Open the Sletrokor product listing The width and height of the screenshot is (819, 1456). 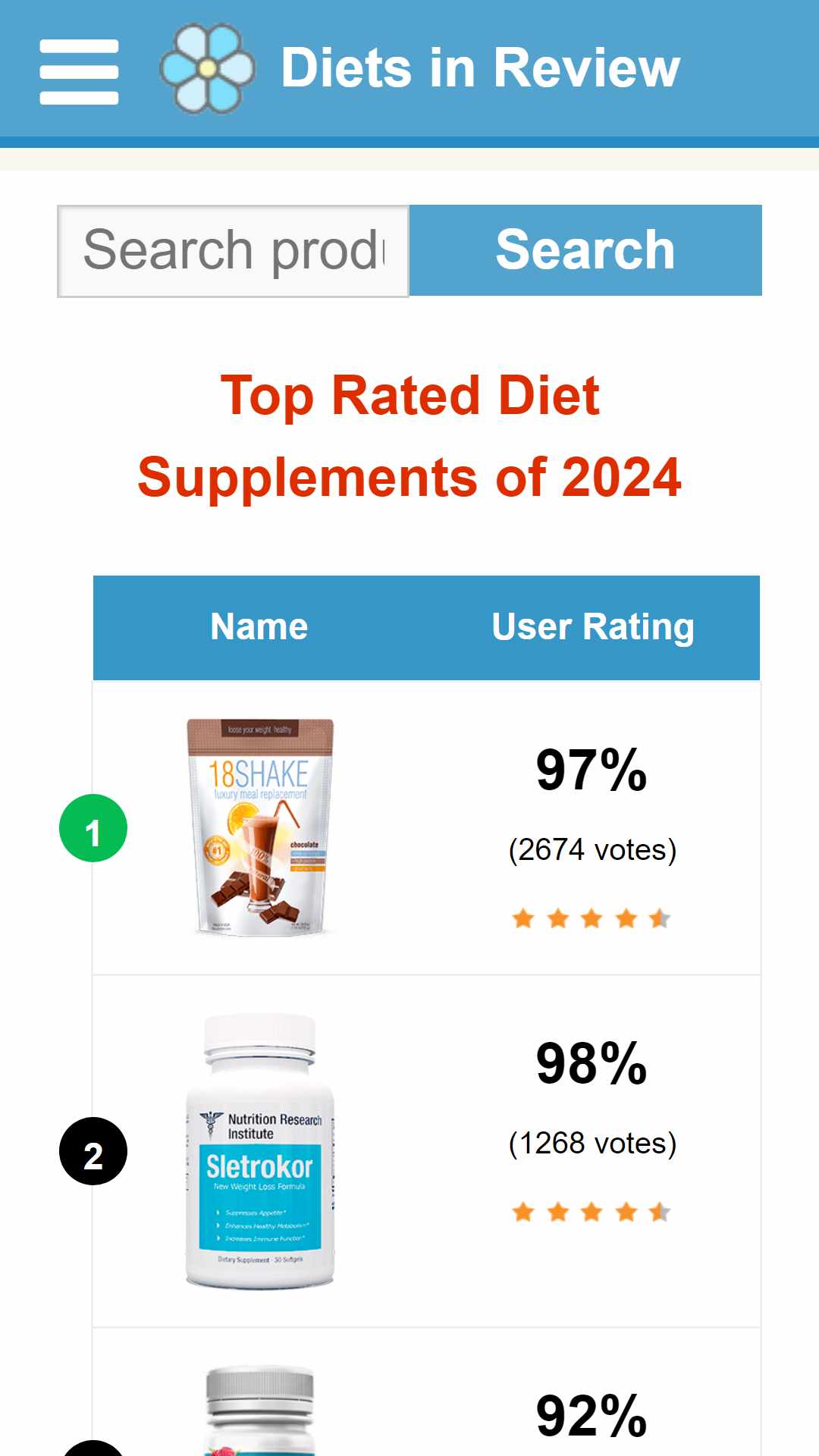tap(259, 1151)
